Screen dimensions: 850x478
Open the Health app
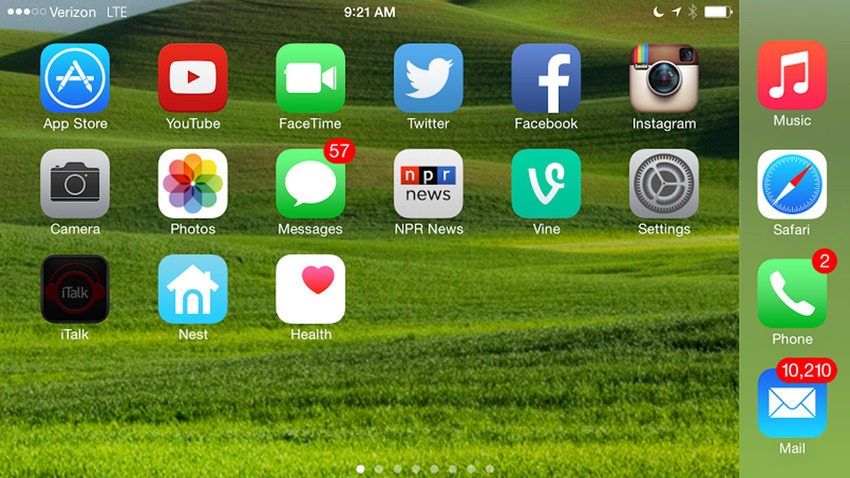pos(310,289)
